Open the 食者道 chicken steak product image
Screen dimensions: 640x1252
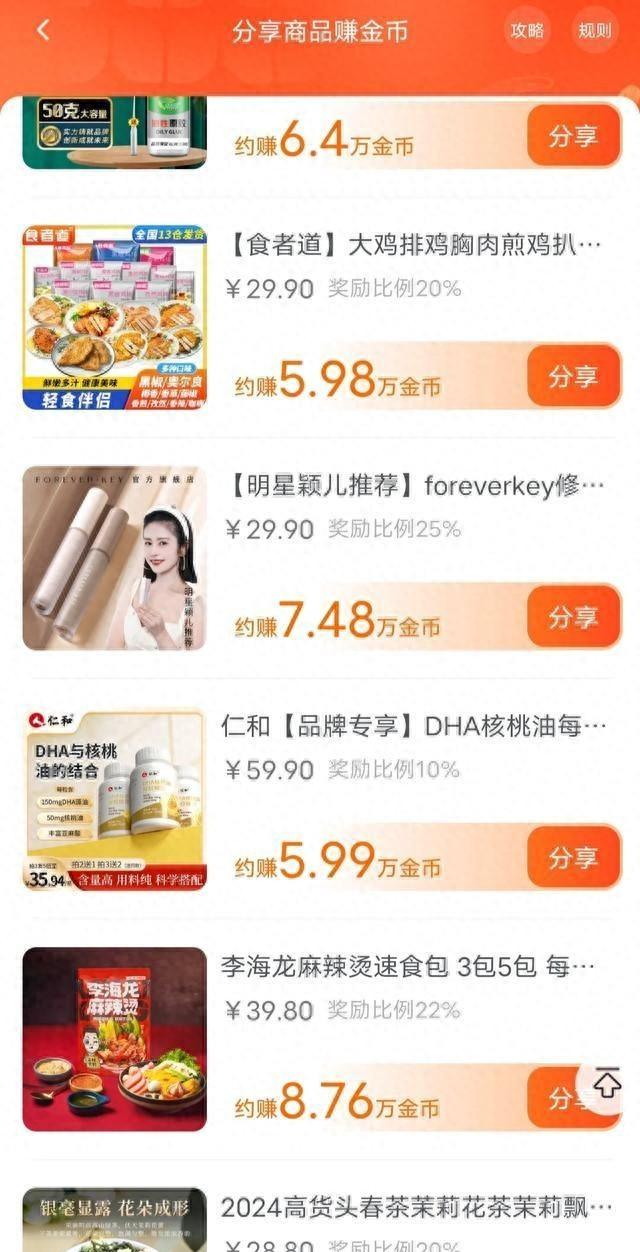pos(114,318)
